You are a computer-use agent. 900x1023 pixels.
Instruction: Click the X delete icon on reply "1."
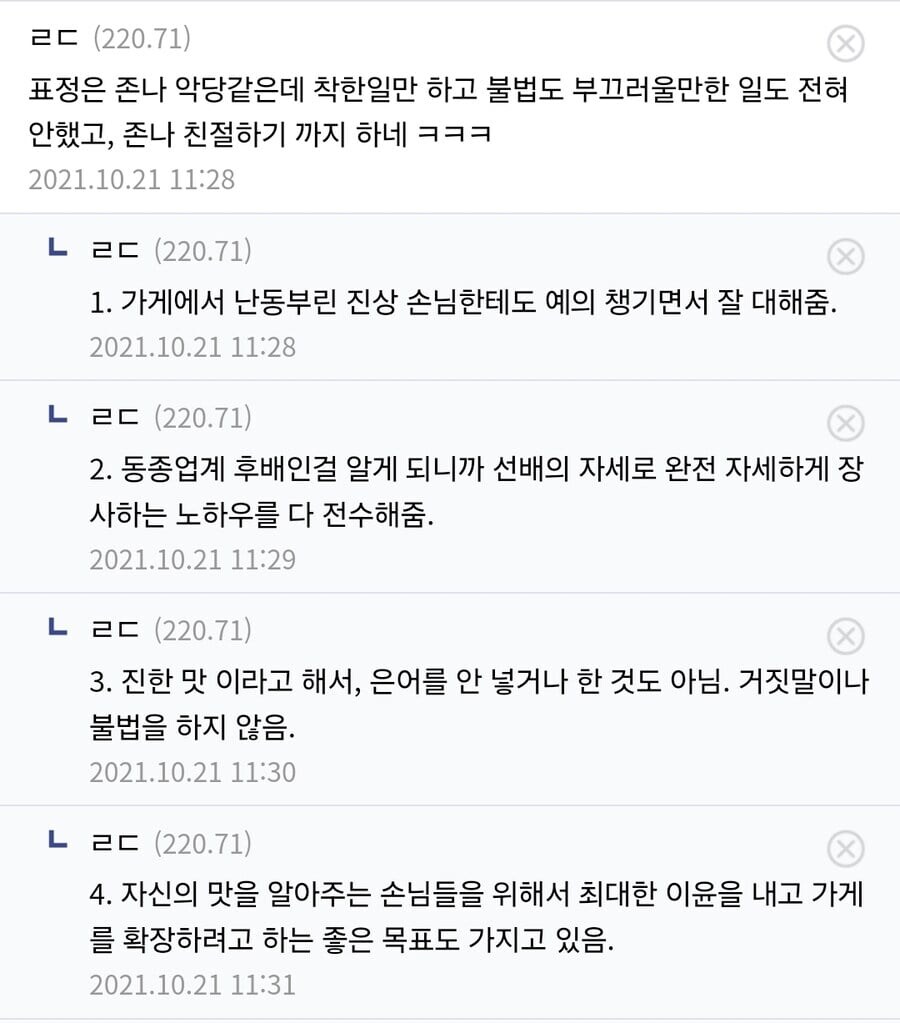(x=846, y=257)
